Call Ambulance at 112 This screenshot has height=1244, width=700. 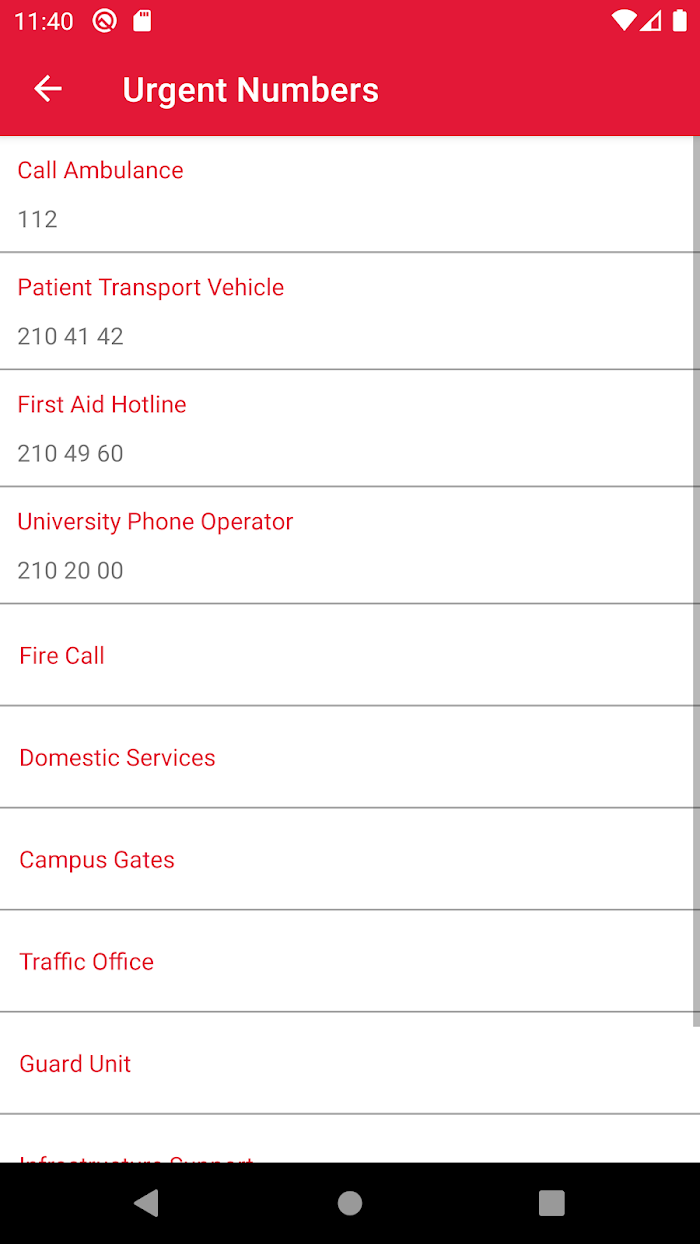pos(346,194)
